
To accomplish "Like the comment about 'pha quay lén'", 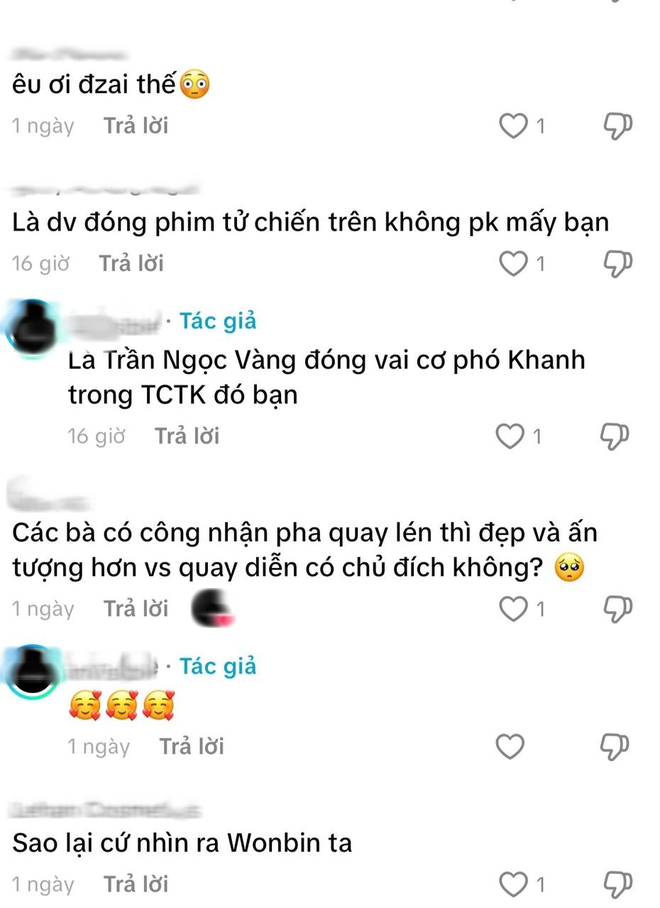I will (512, 608).
